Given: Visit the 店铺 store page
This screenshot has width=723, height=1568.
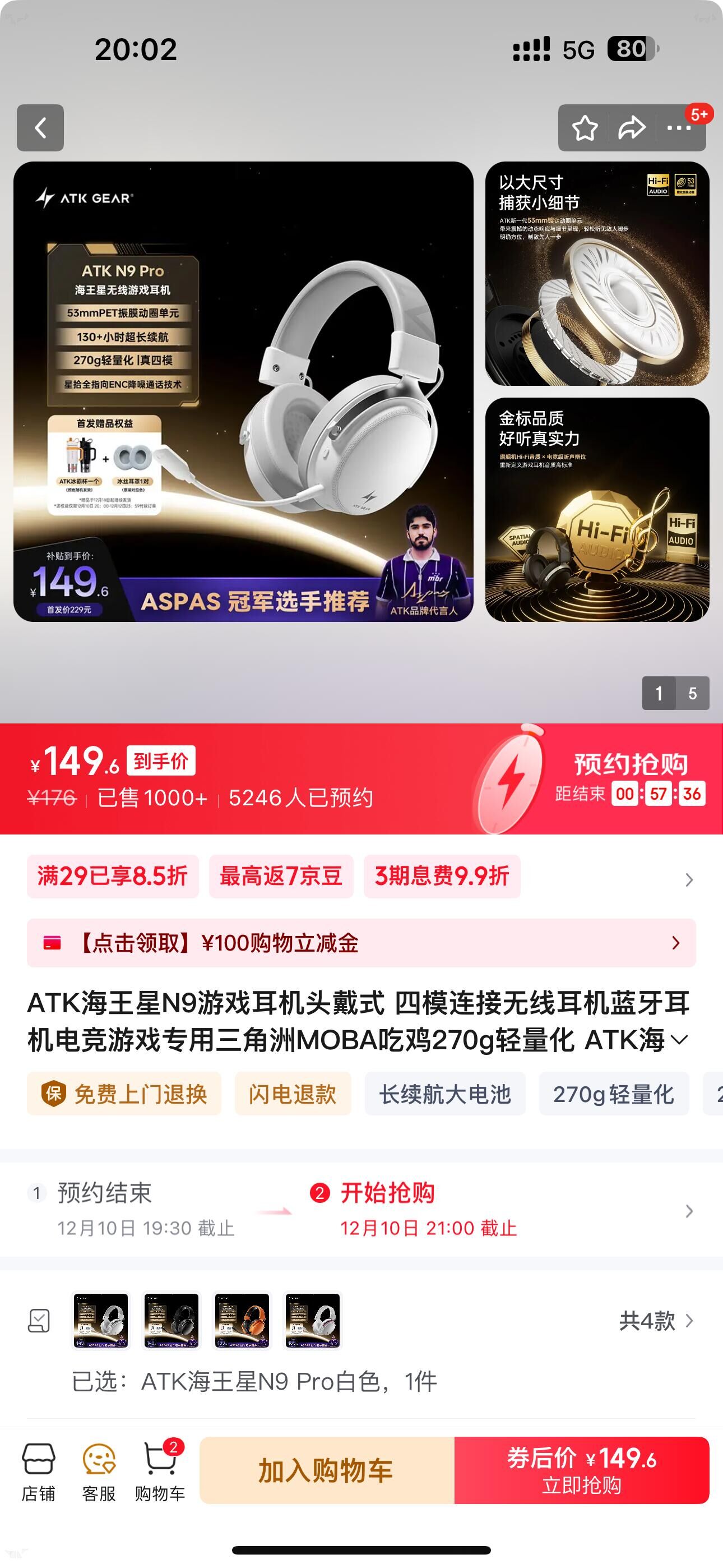Looking at the screenshot, I should click(38, 1472).
